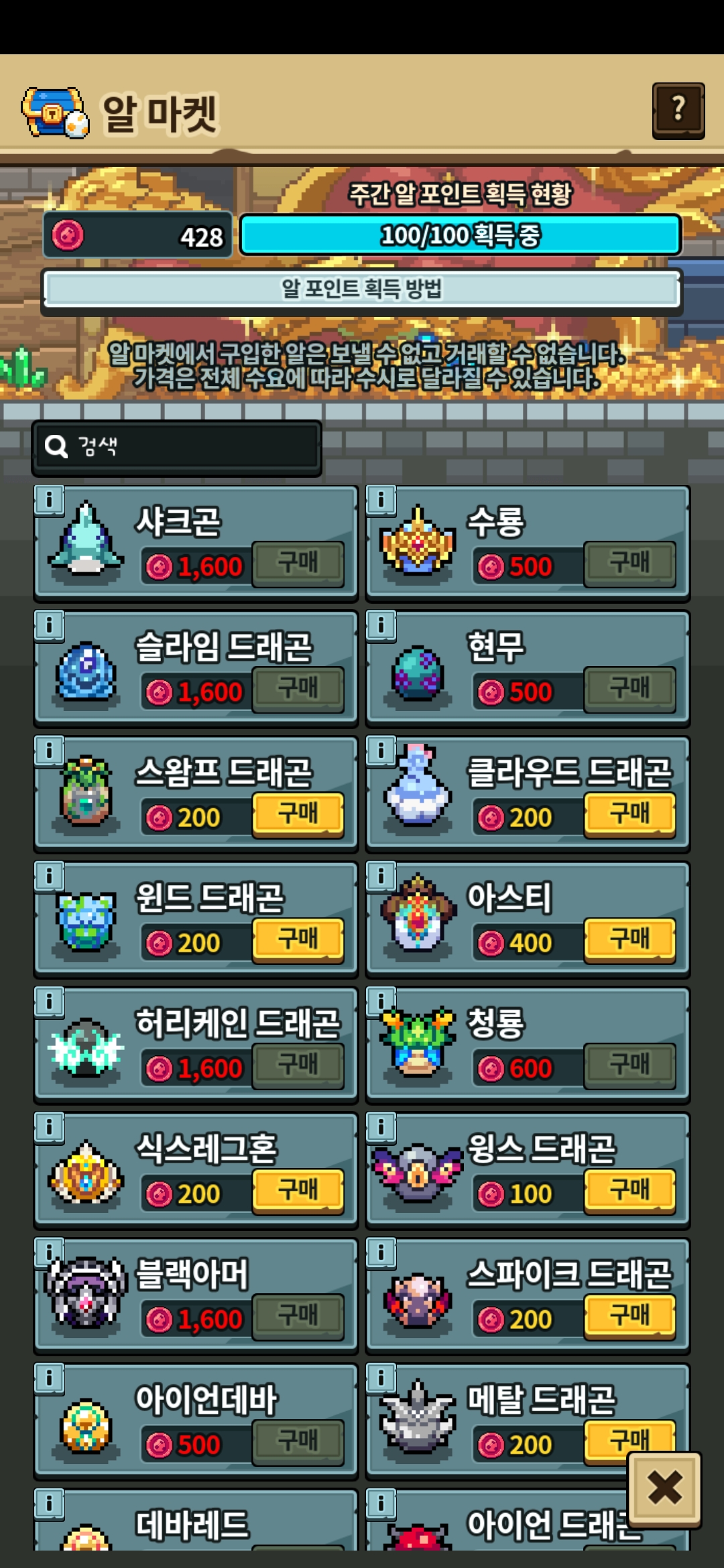This screenshot has height=1568, width=724.
Task: Purchase the 아스티 egg for 400
Action: [x=629, y=939]
